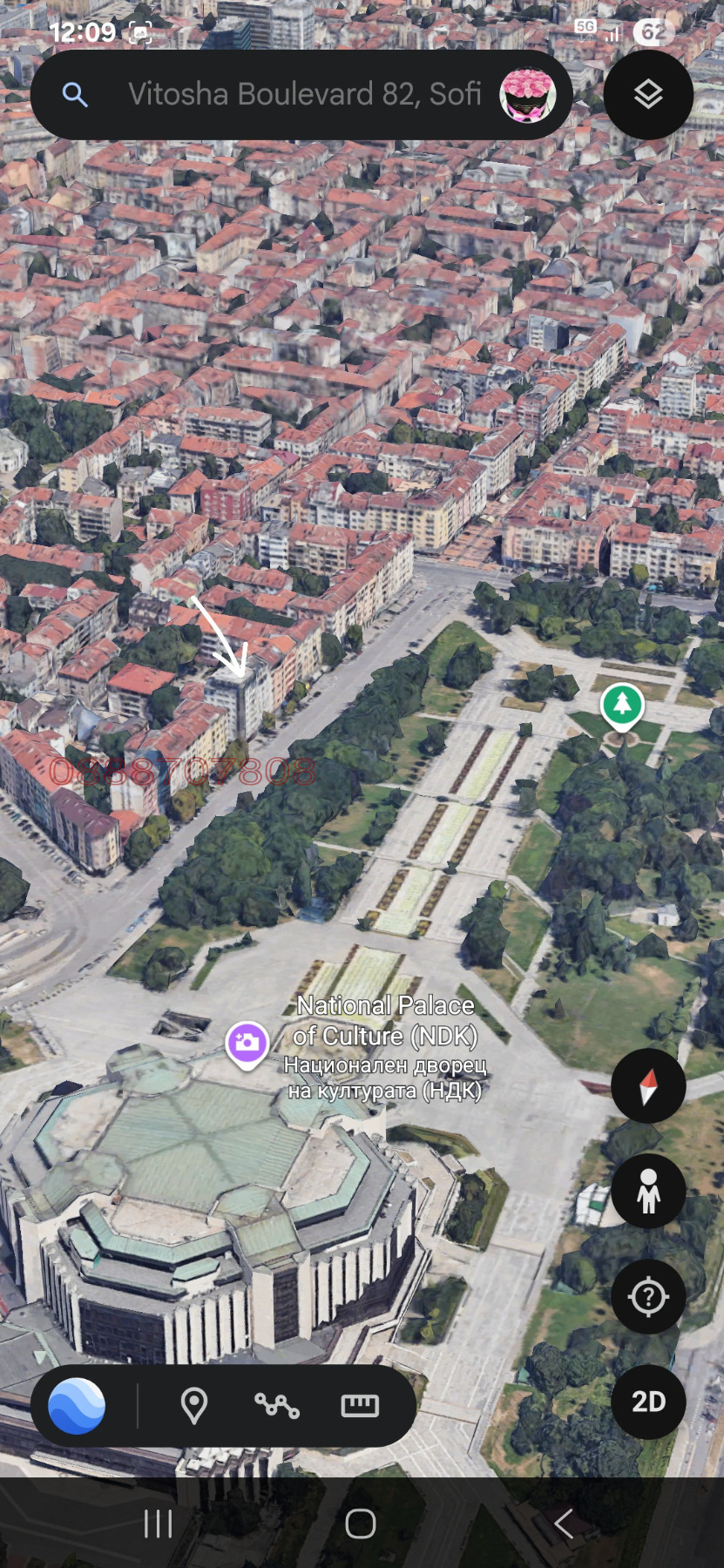Open the Google Earth home globe
The height and width of the screenshot is (1568, 724).
point(77,1405)
